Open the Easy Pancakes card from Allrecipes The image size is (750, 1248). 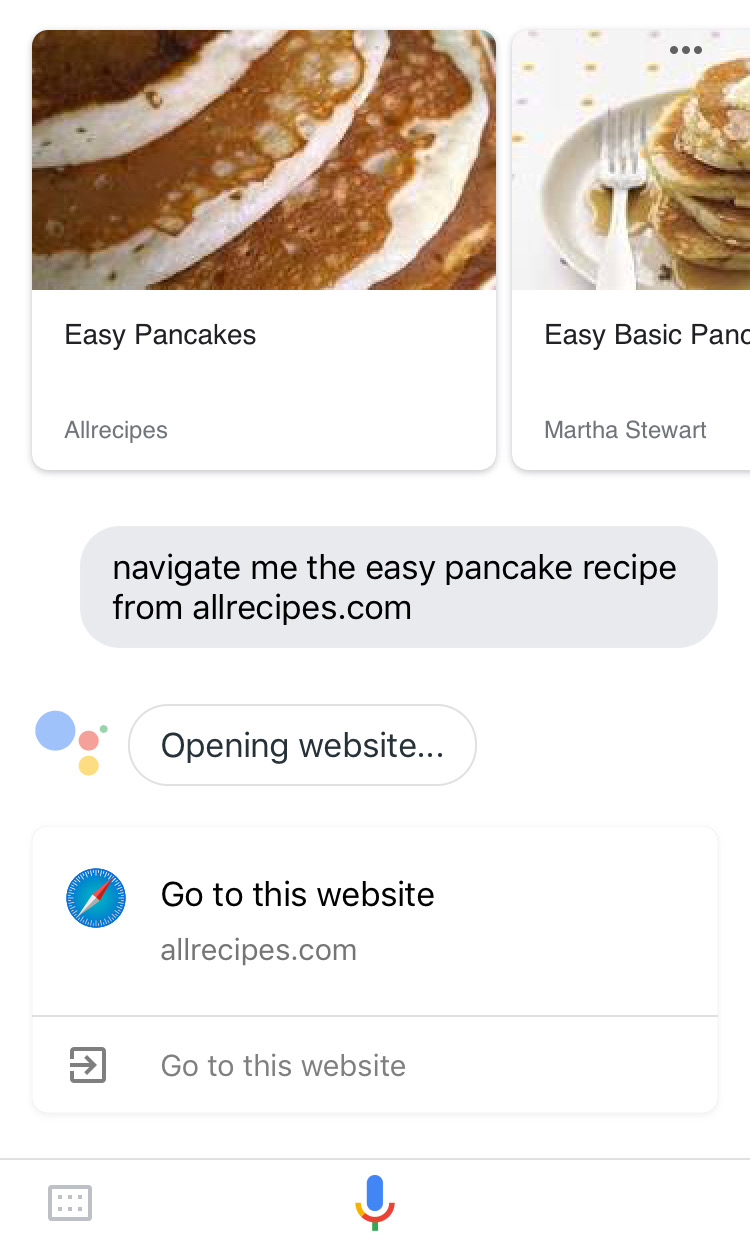[x=264, y=250]
